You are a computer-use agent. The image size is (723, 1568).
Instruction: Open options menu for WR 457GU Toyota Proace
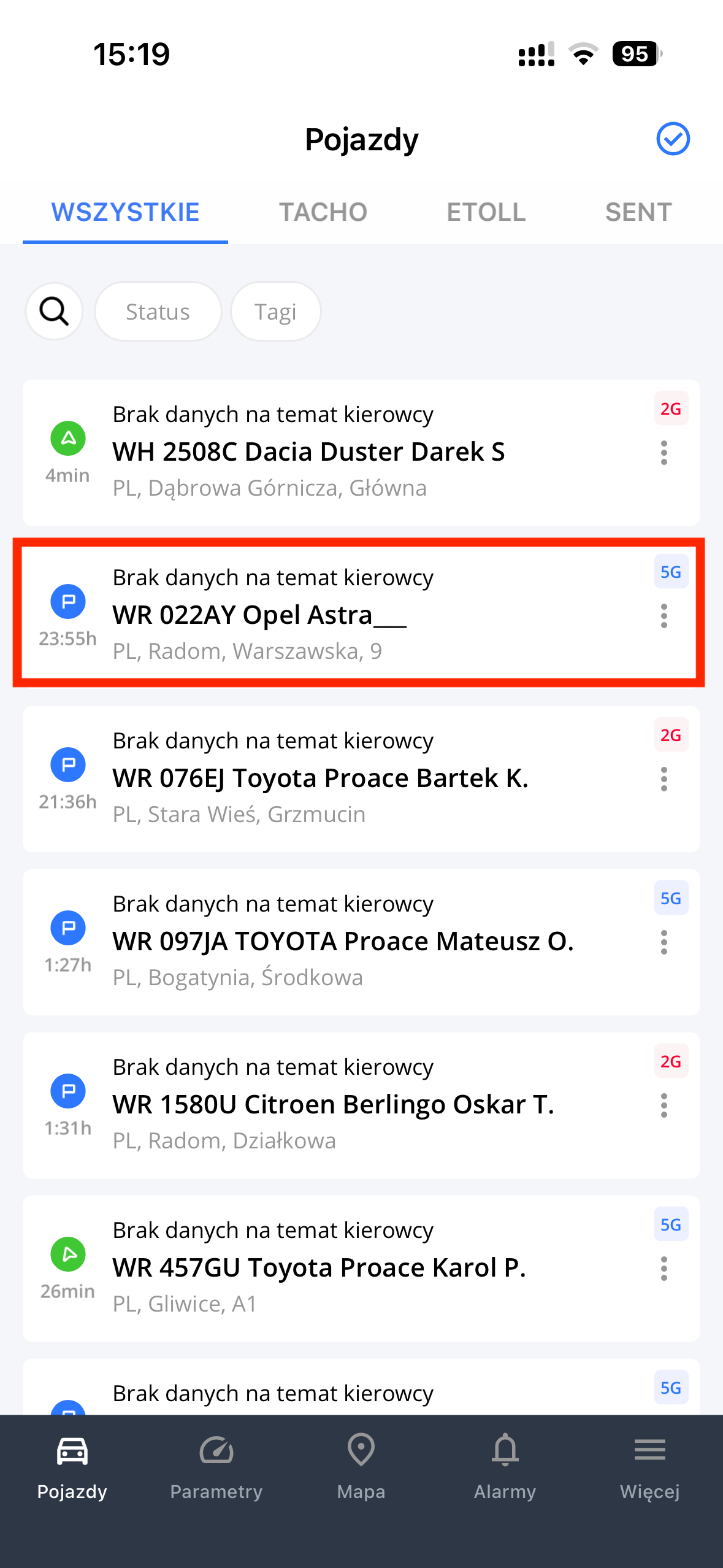click(664, 1268)
